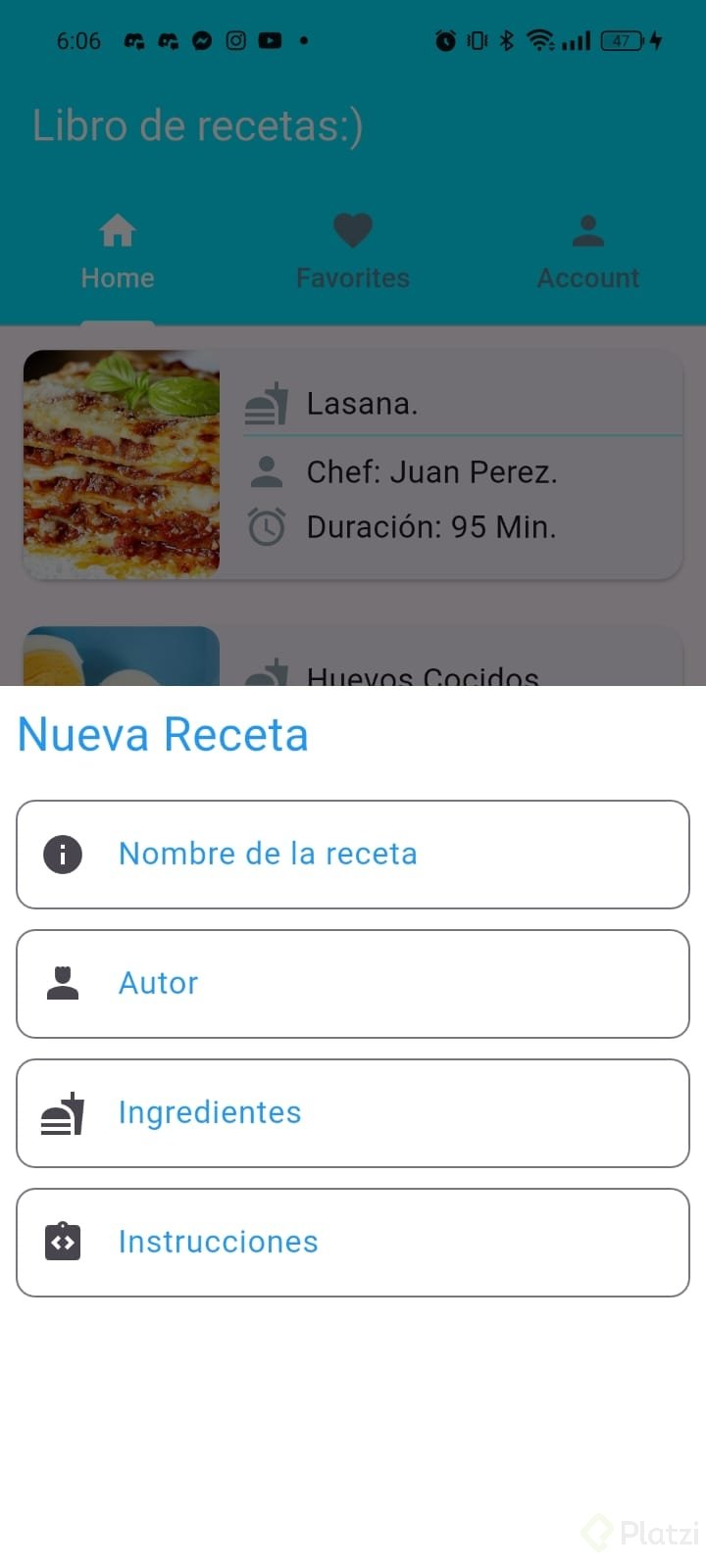This screenshot has width=706, height=1568.
Task: Go to the Account tab
Action: pyautogui.click(x=588, y=253)
